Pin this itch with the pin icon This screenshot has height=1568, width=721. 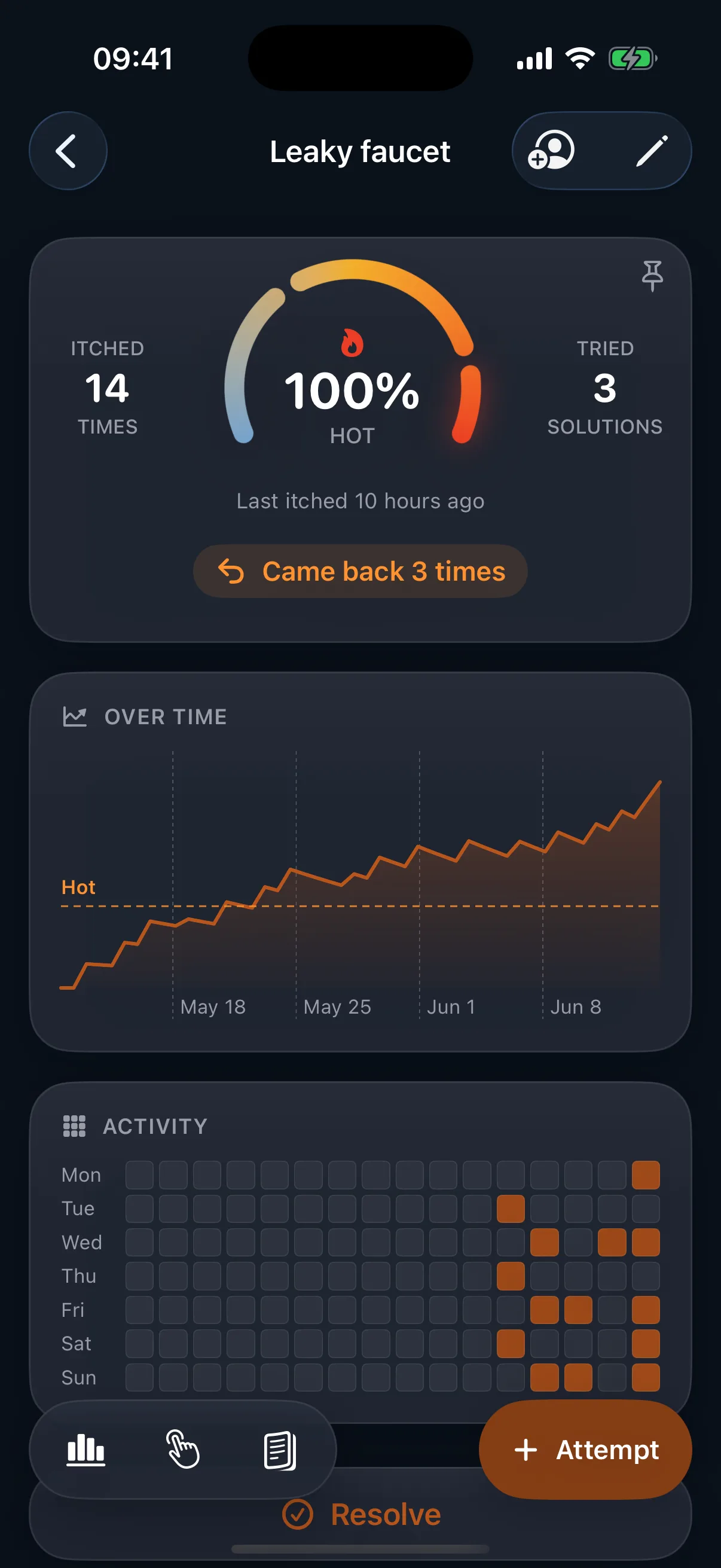(x=652, y=276)
